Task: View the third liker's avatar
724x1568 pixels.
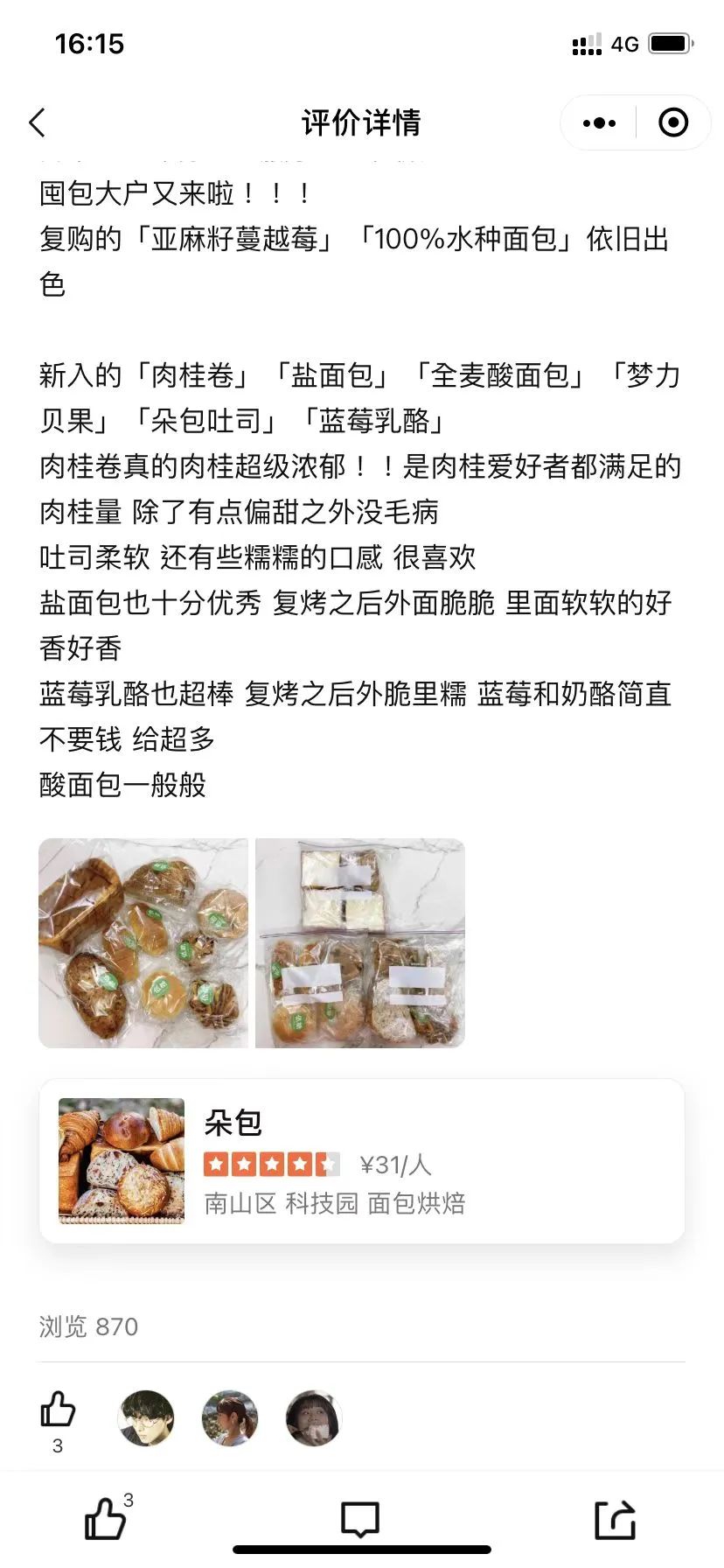Action: (313, 1418)
